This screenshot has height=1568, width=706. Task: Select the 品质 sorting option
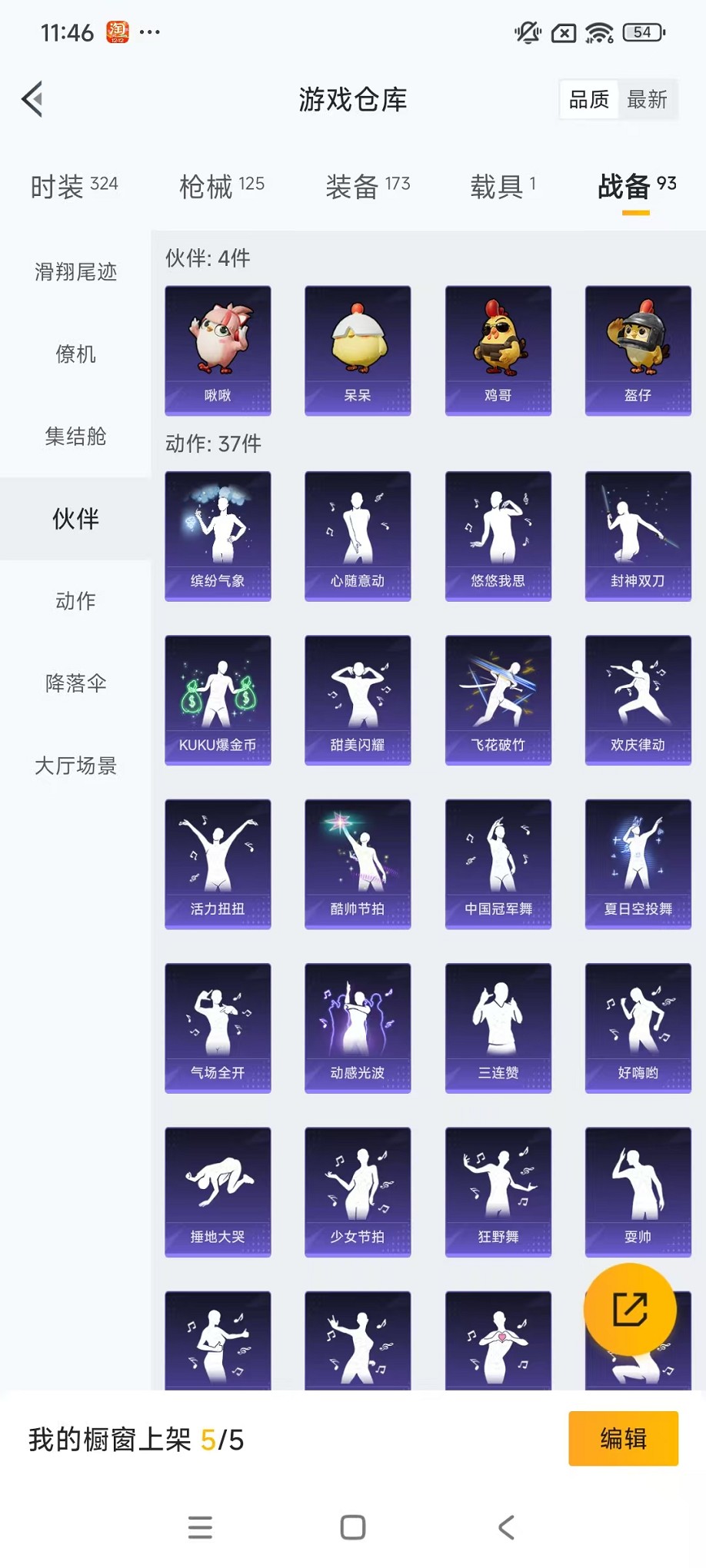588,99
